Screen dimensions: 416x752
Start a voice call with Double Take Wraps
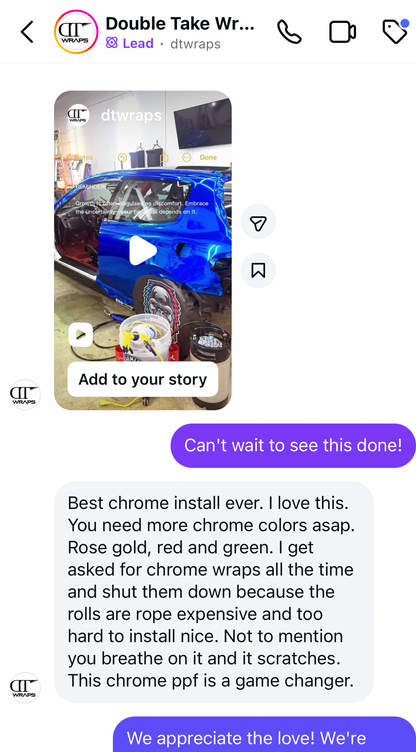tap(289, 32)
